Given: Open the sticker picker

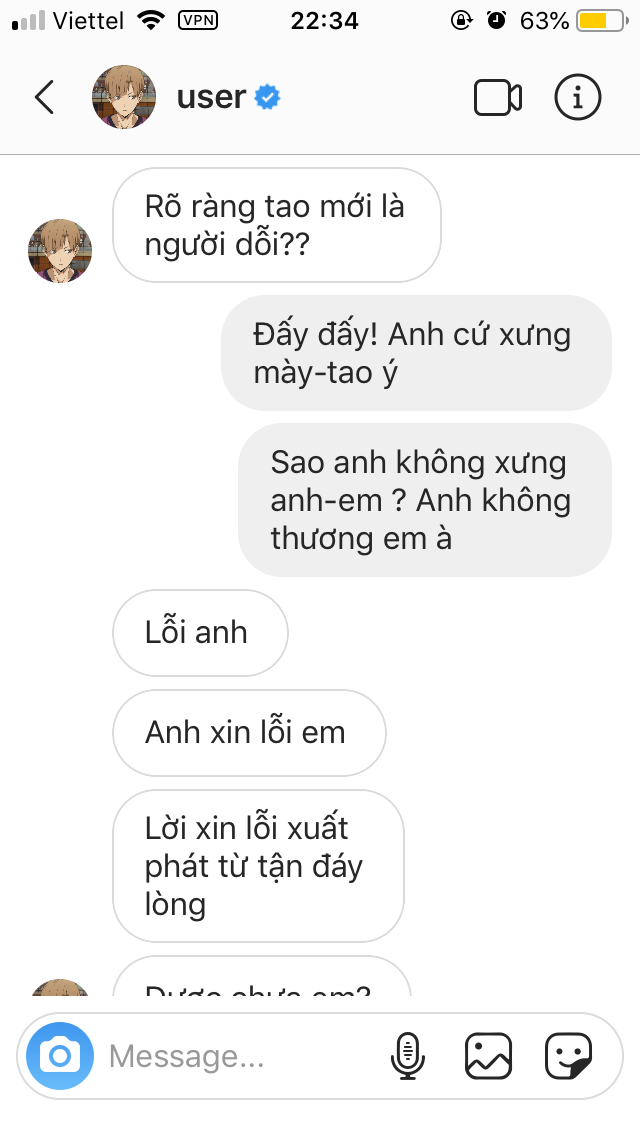Looking at the screenshot, I should 568,1056.
